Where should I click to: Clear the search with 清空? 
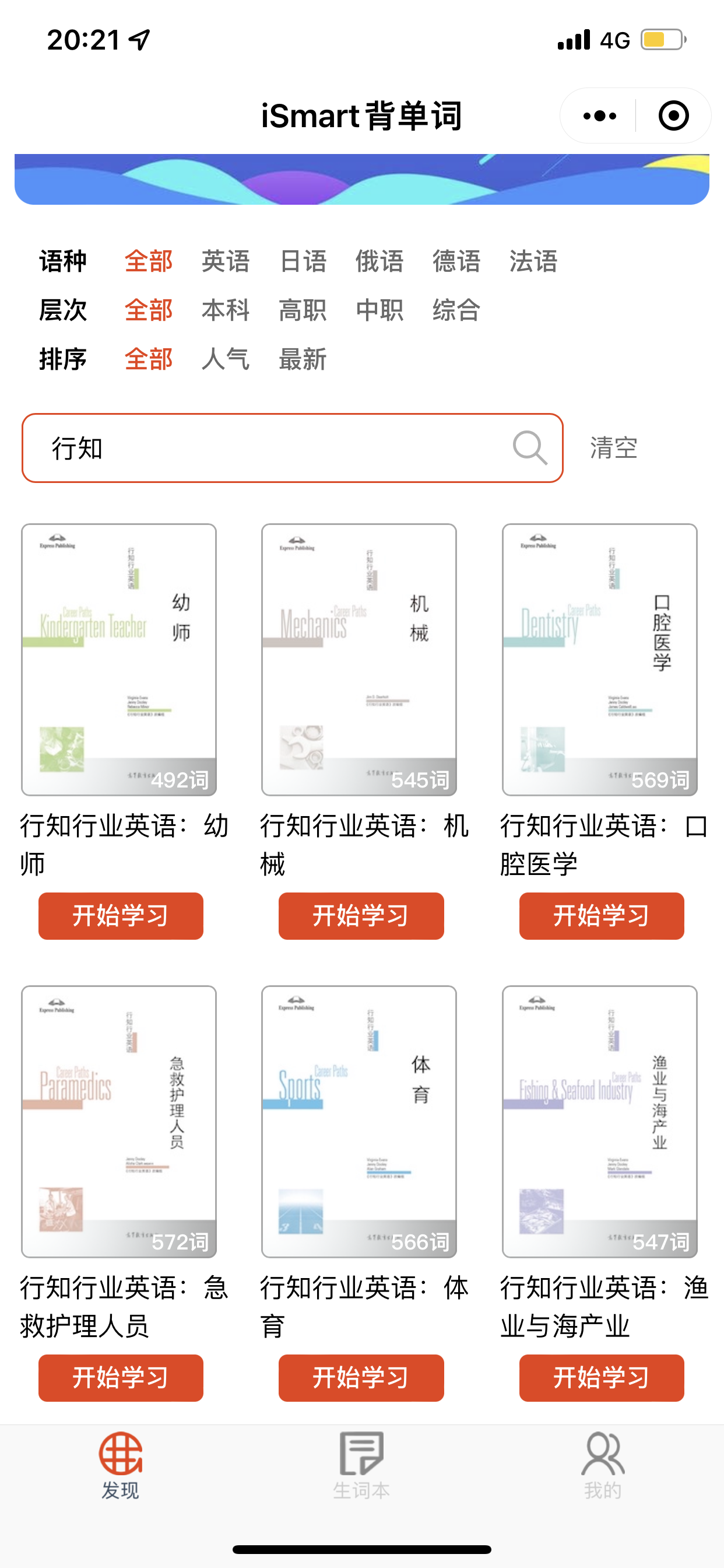tap(613, 448)
